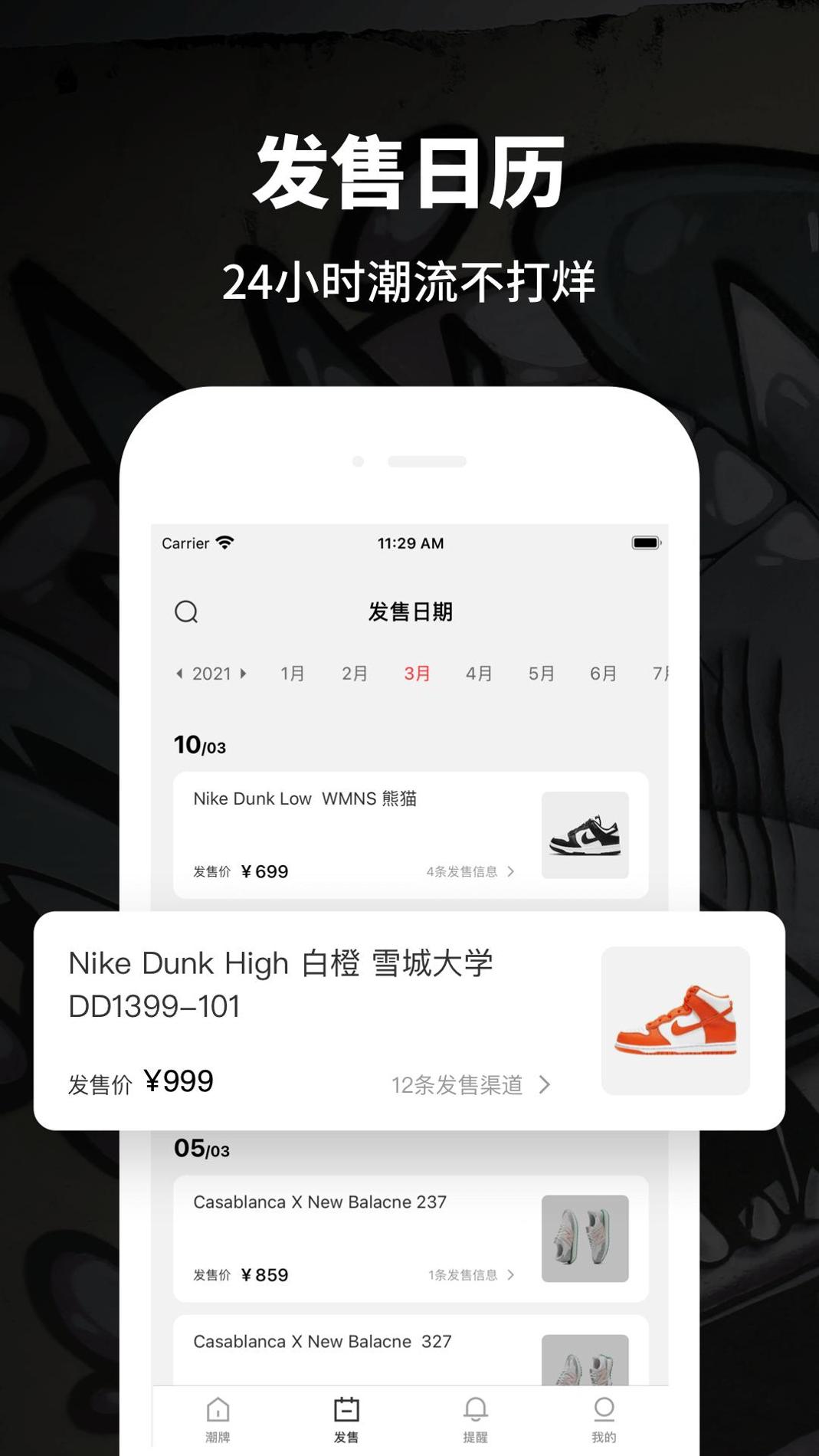Image resolution: width=819 pixels, height=1456 pixels.
Task: Open the 4条发售信息 link for Nike Dunk Low
Action: coord(469,871)
